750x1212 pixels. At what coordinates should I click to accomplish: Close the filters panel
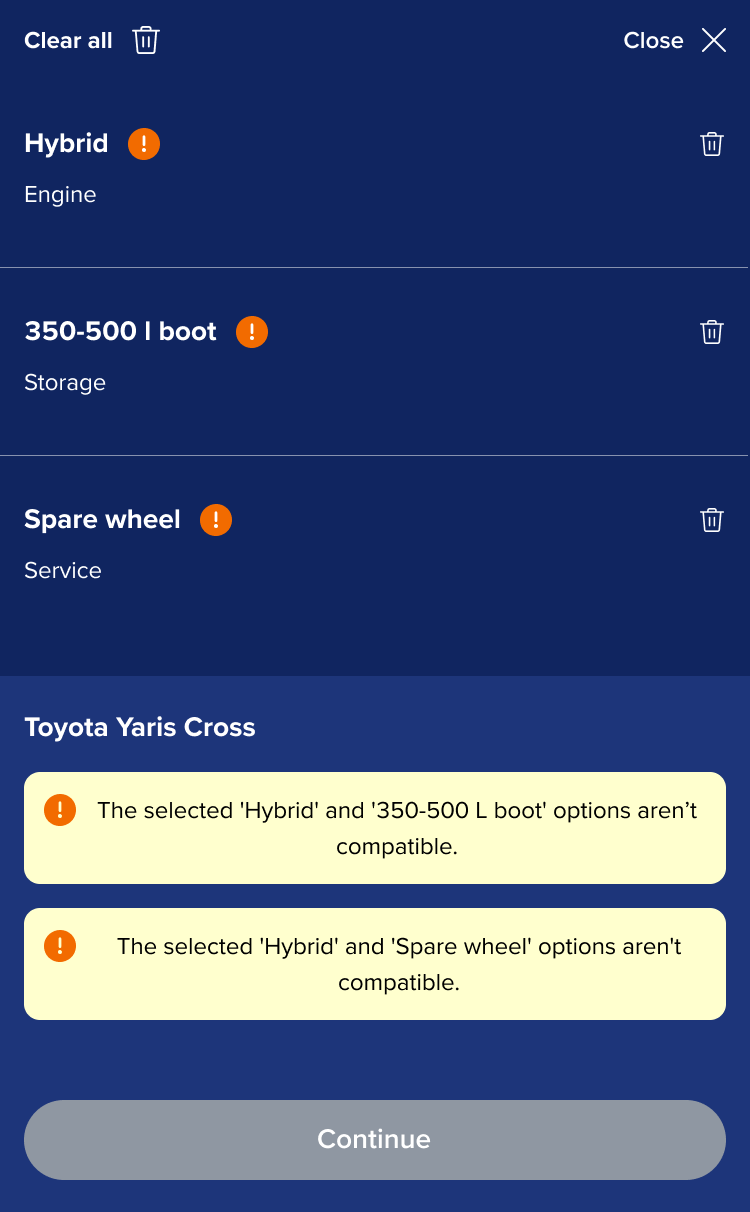(x=674, y=40)
